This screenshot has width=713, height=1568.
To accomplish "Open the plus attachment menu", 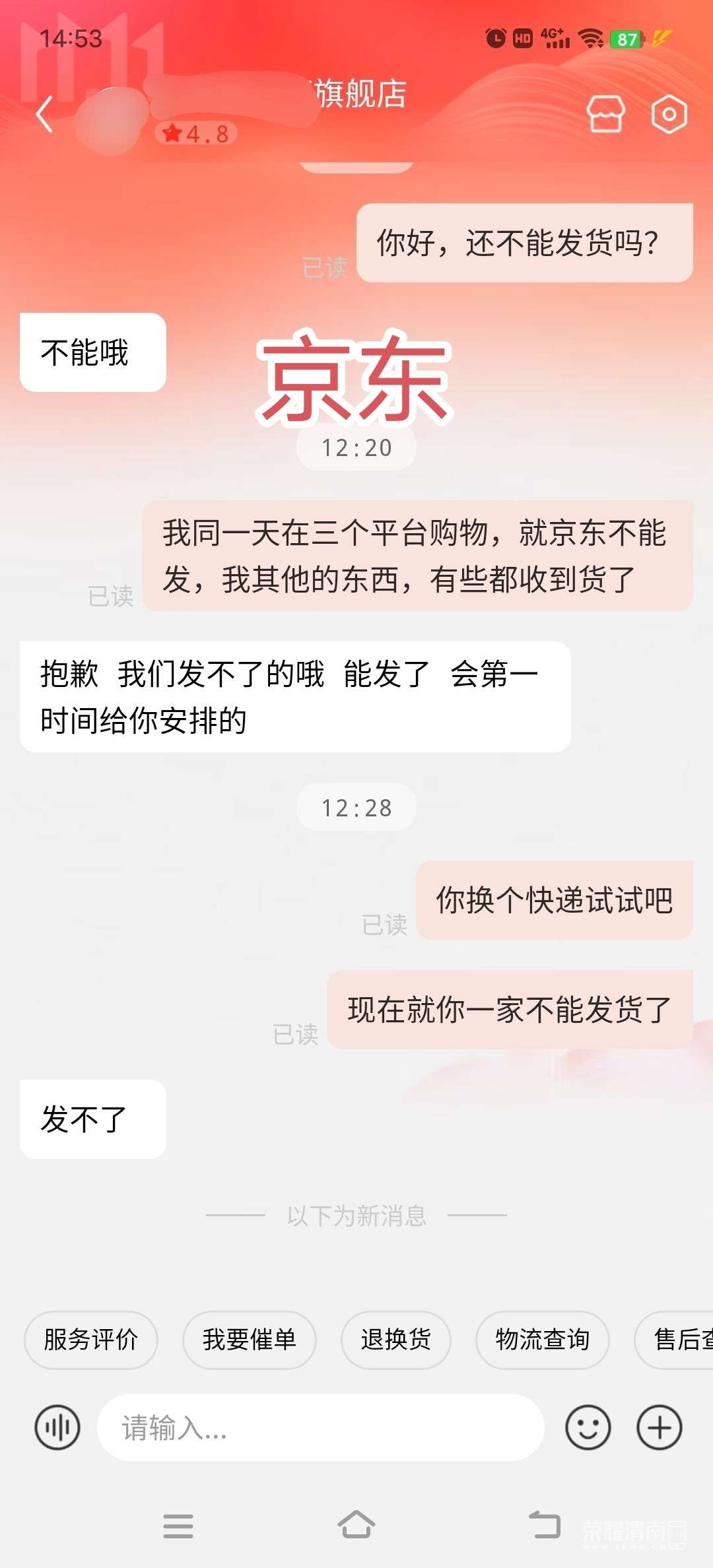I will [659, 1427].
